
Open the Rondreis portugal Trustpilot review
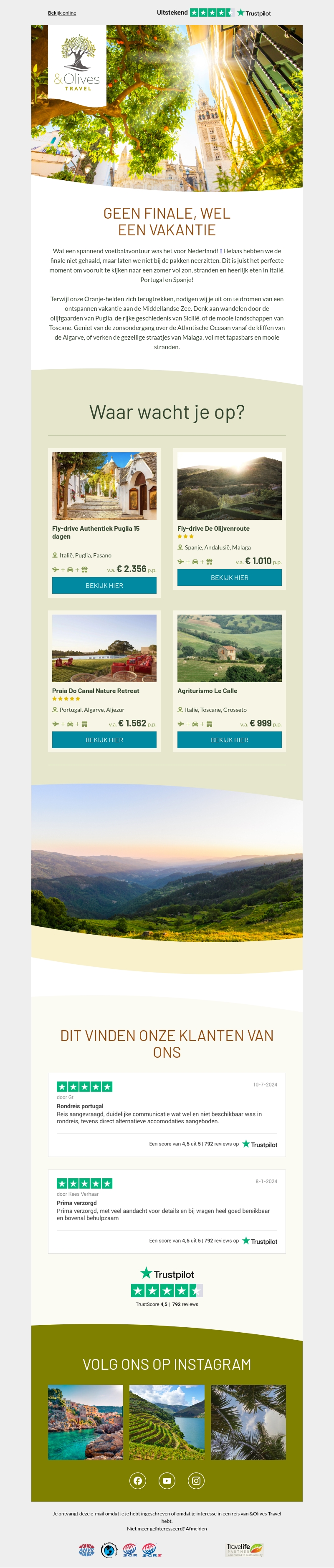pyautogui.click(x=167, y=1114)
